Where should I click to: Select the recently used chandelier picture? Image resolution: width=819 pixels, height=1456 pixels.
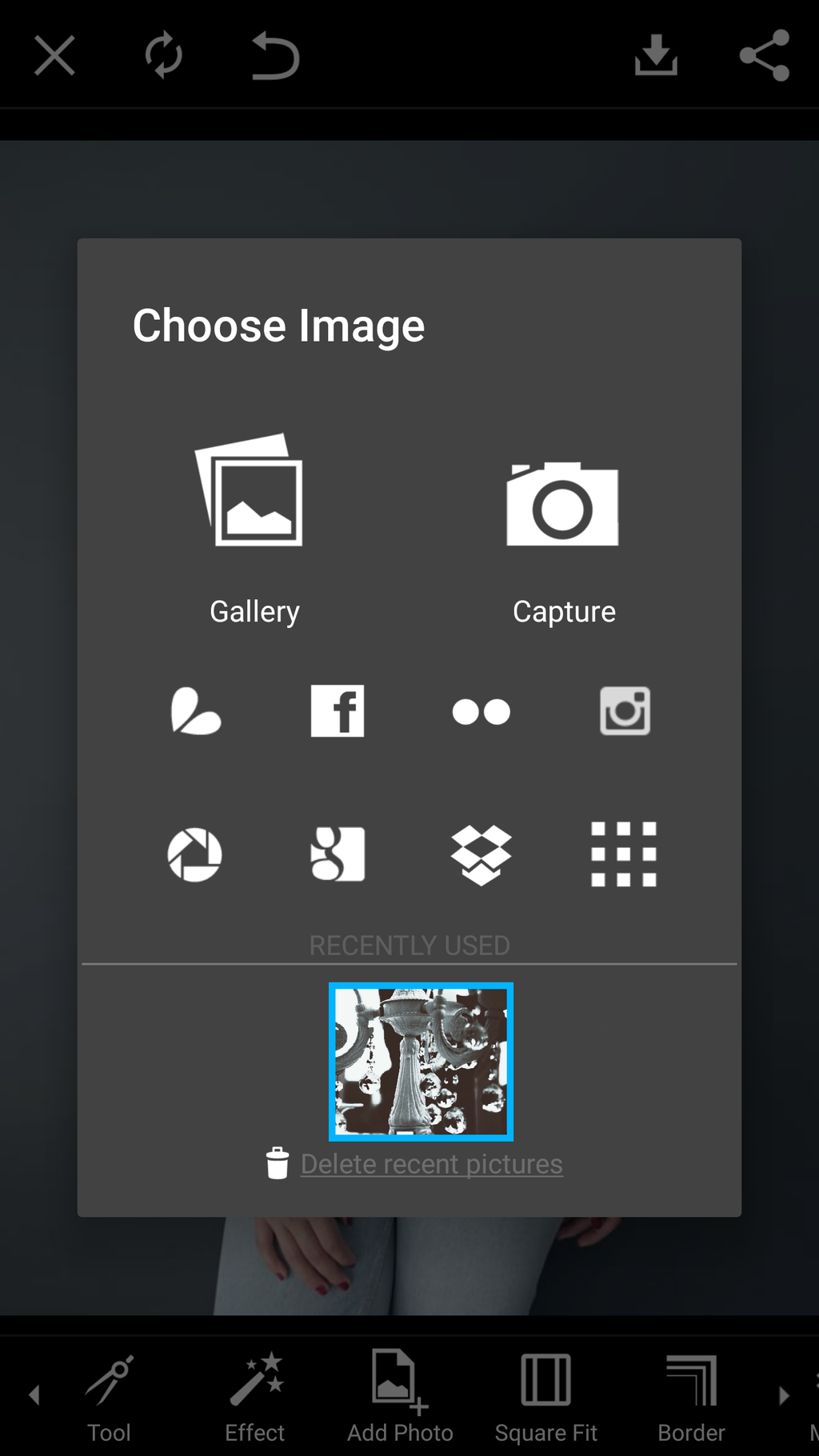[421, 1062]
